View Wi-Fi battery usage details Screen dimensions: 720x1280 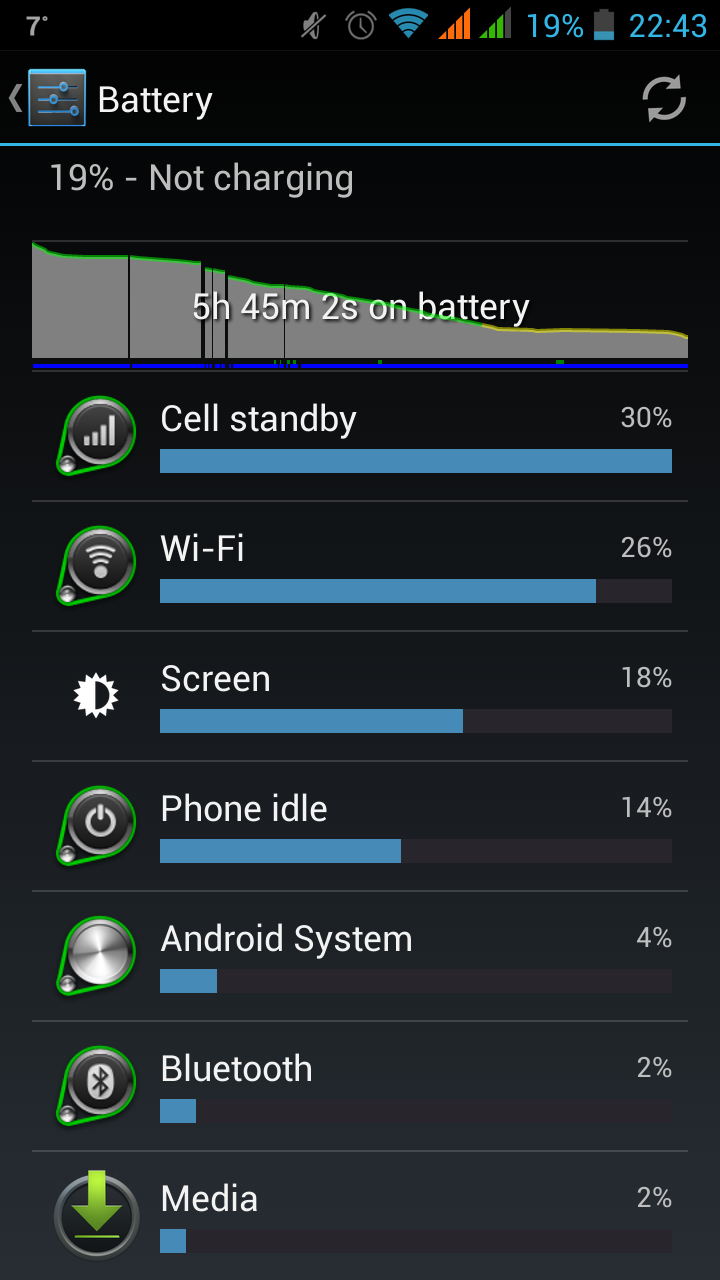pyautogui.click(x=360, y=567)
